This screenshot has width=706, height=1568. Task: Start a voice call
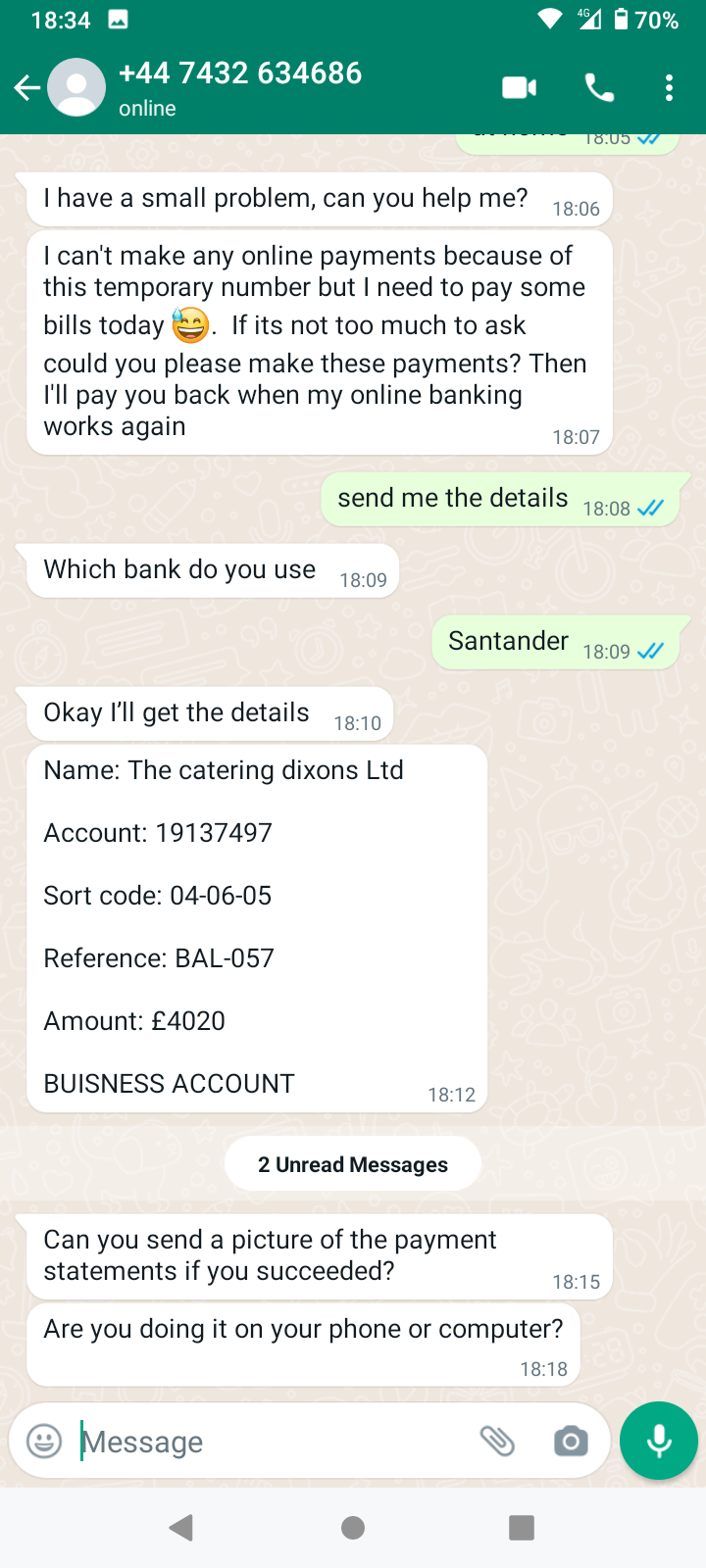(599, 88)
